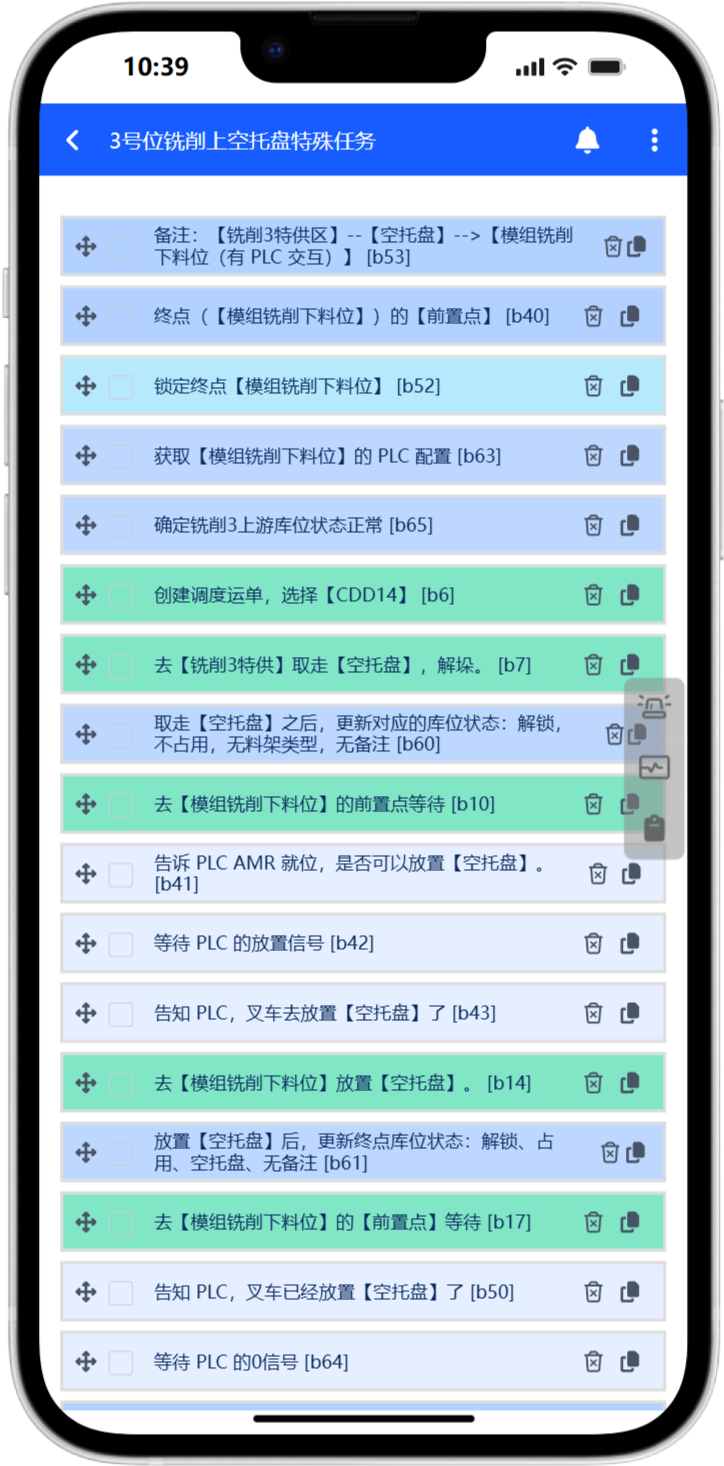The height and width of the screenshot is (1466, 724).
Task: Delete the step 等待 PLC 的0信号 [b64]
Action: click(x=593, y=1361)
